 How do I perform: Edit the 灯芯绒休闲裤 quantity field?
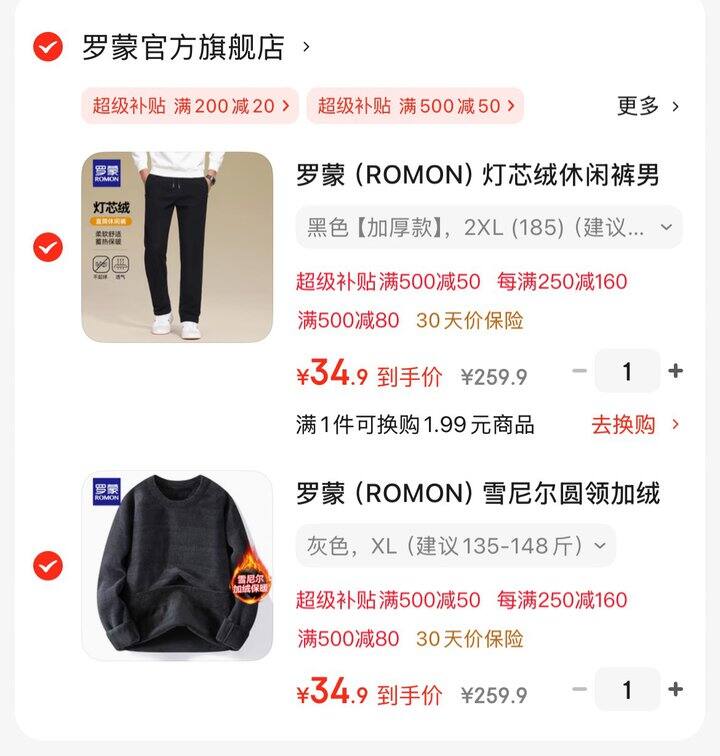(627, 372)
